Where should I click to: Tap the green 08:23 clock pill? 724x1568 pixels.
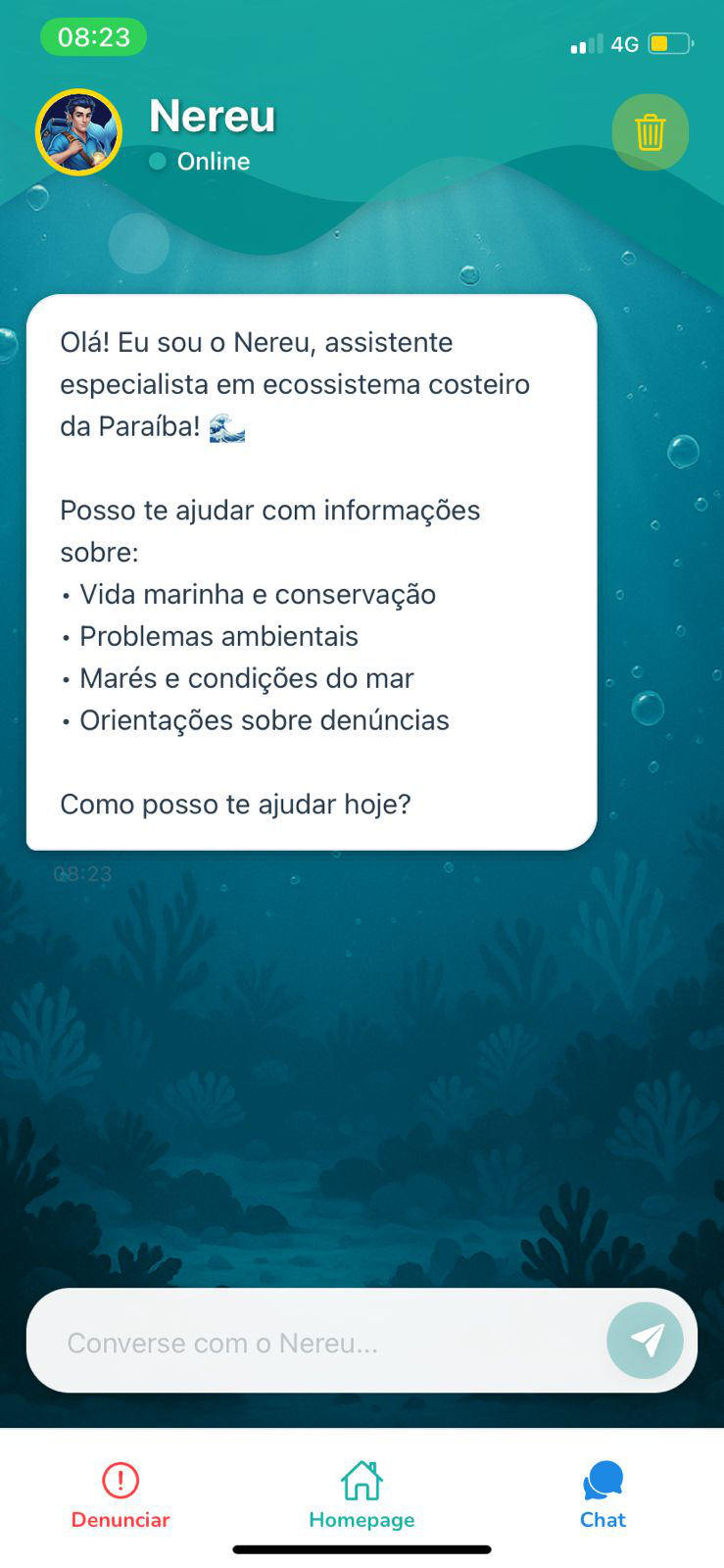pyautogui.click(x=93, y=36)
